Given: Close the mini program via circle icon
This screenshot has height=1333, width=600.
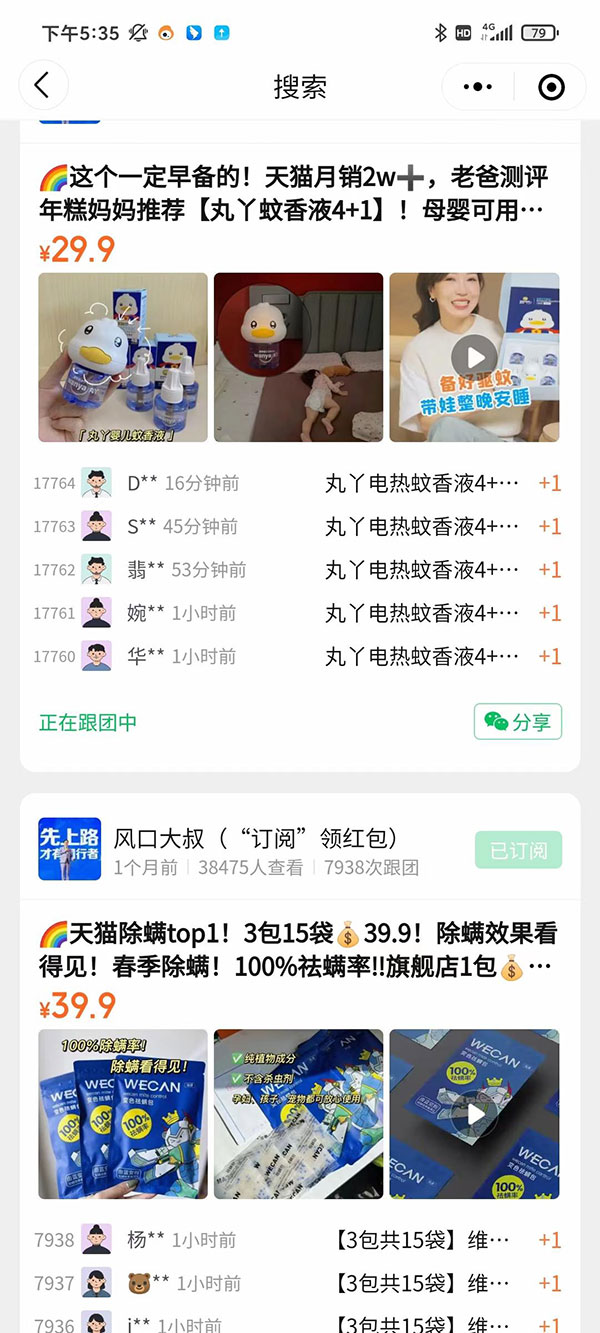Looking at the screenshot, I should tap(551, 87).
